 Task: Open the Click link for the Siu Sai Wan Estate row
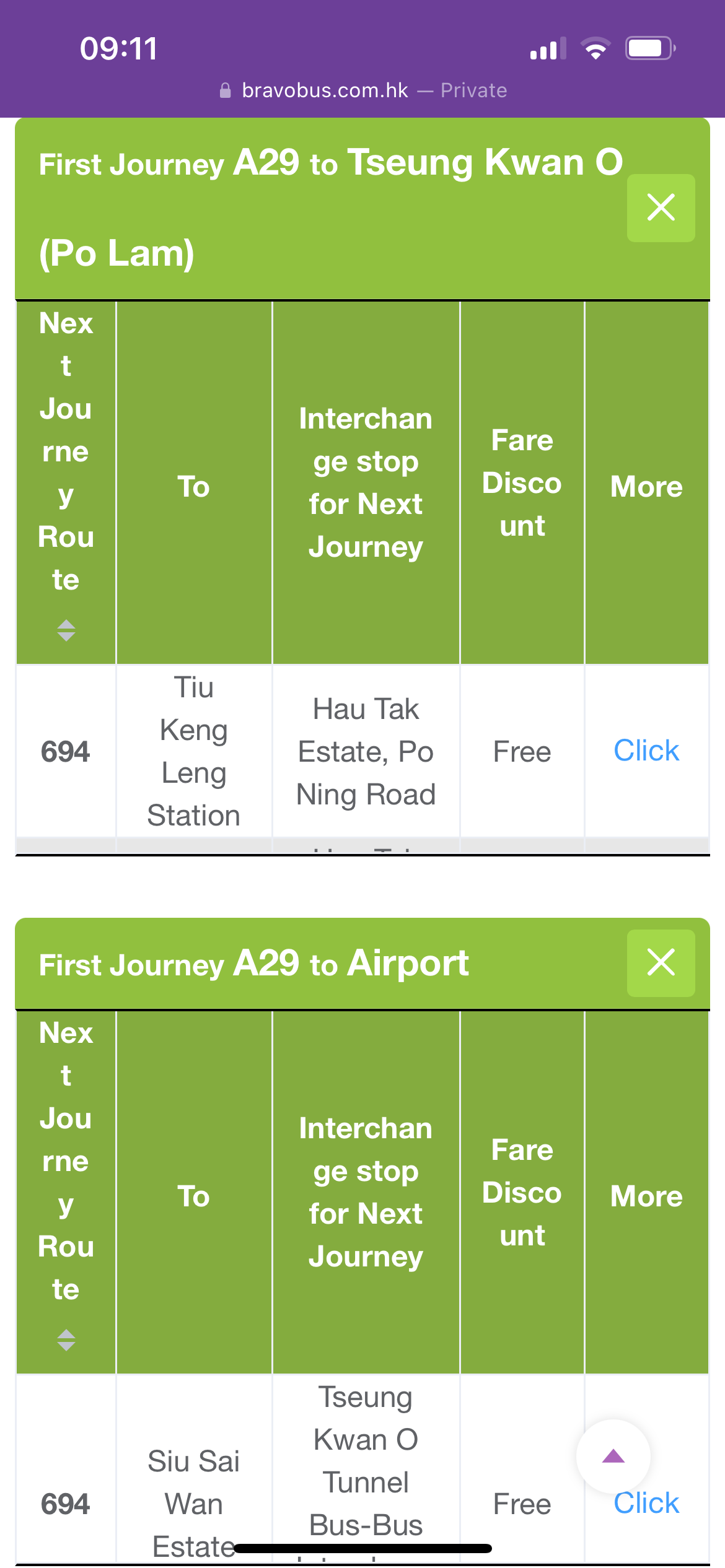point(646,1503)
